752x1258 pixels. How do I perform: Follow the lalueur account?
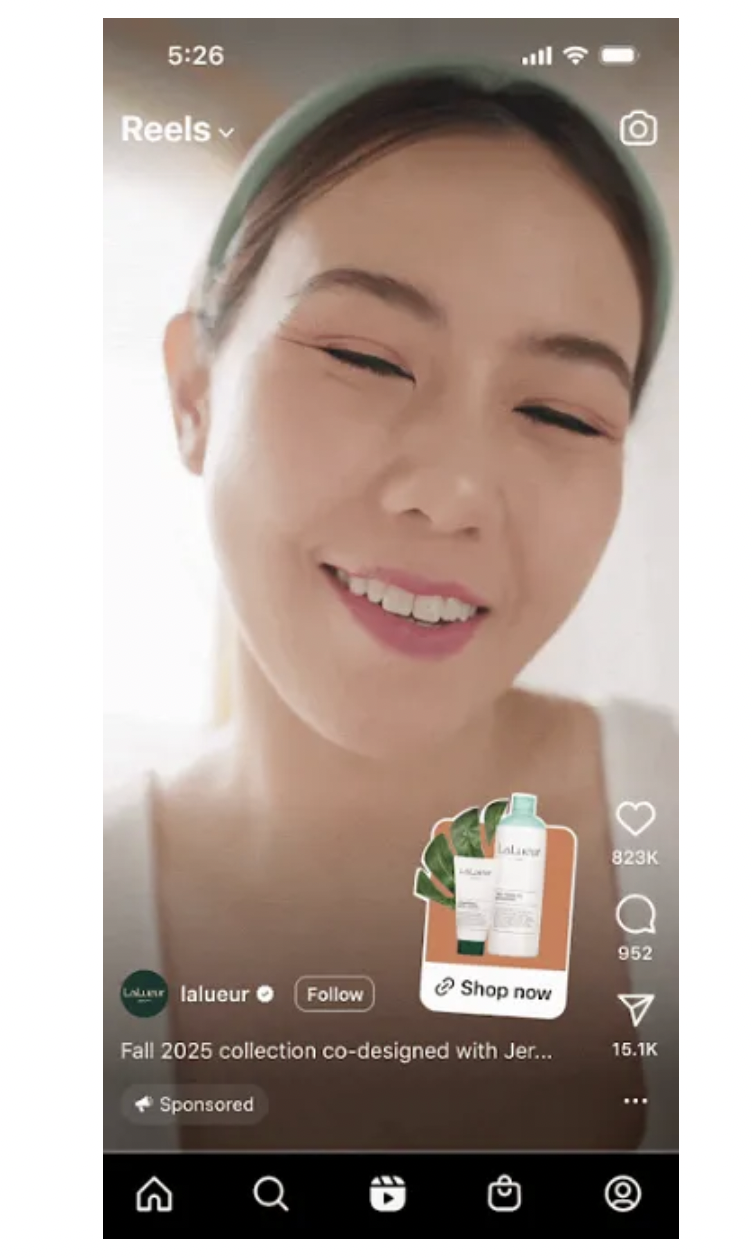tap(334, 994)
